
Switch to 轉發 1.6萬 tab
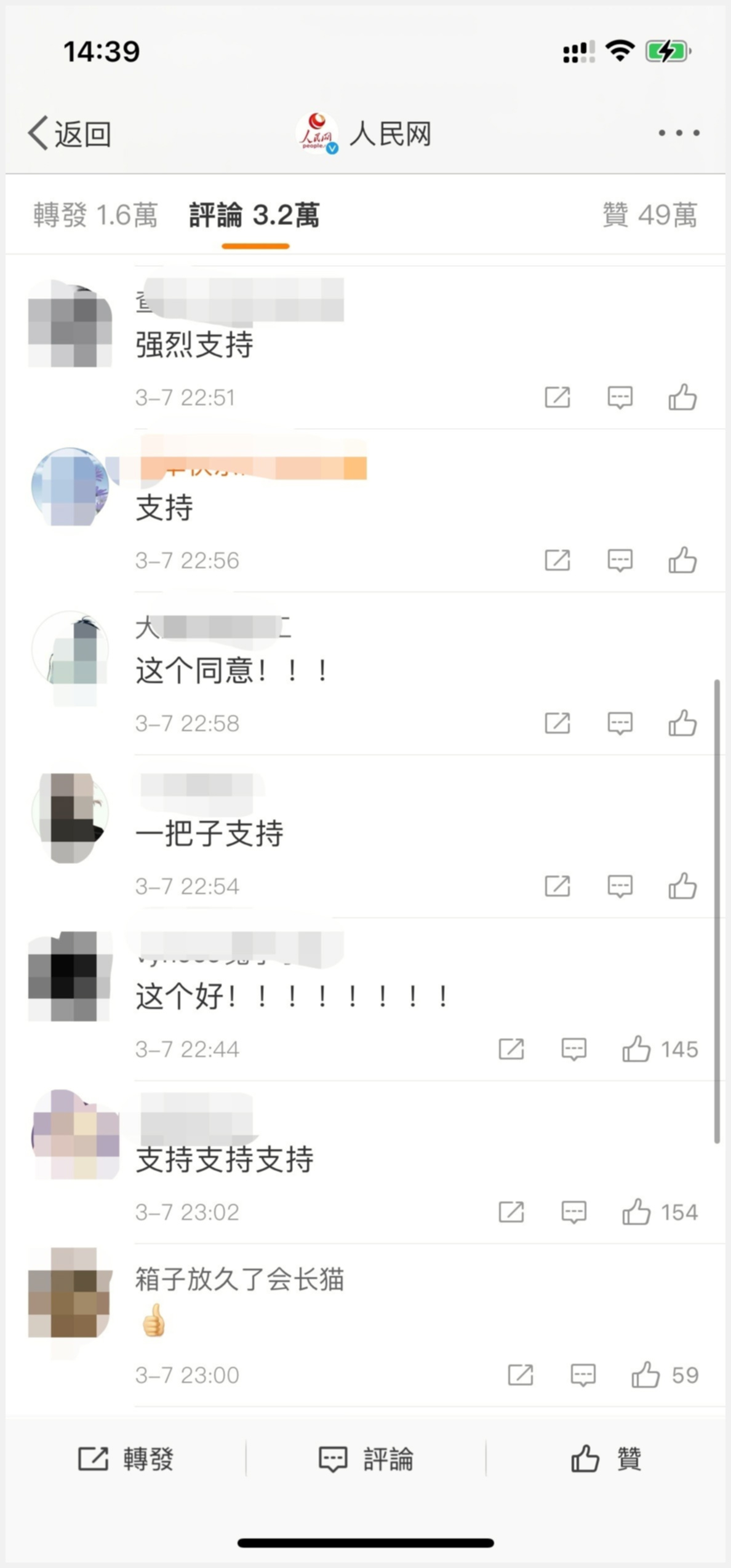(x=95, y=216)
